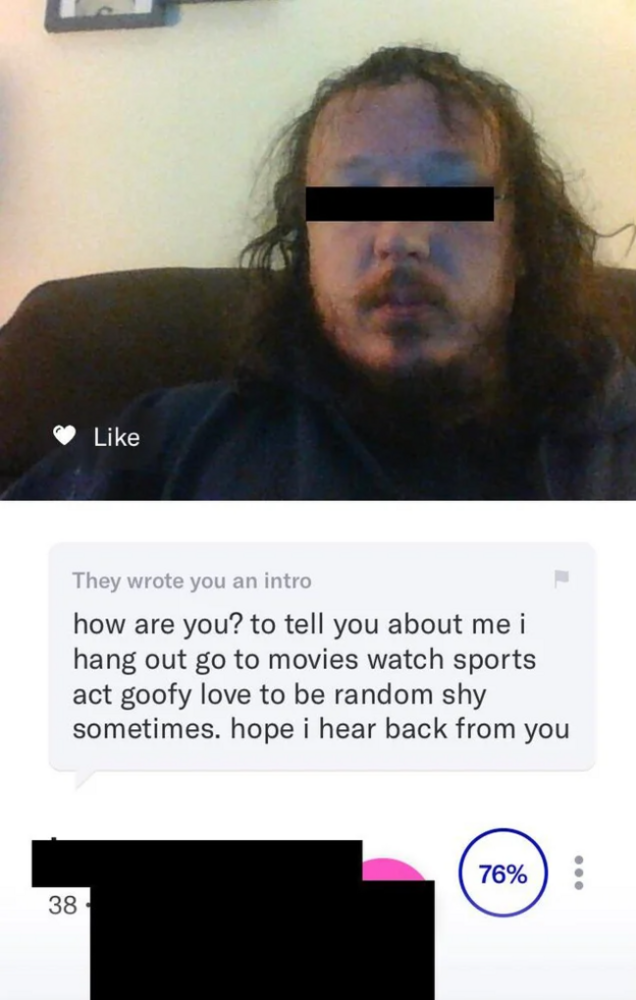Open the three-dot overflow menu
The image size is (636, 1000).
pos(577,874)
